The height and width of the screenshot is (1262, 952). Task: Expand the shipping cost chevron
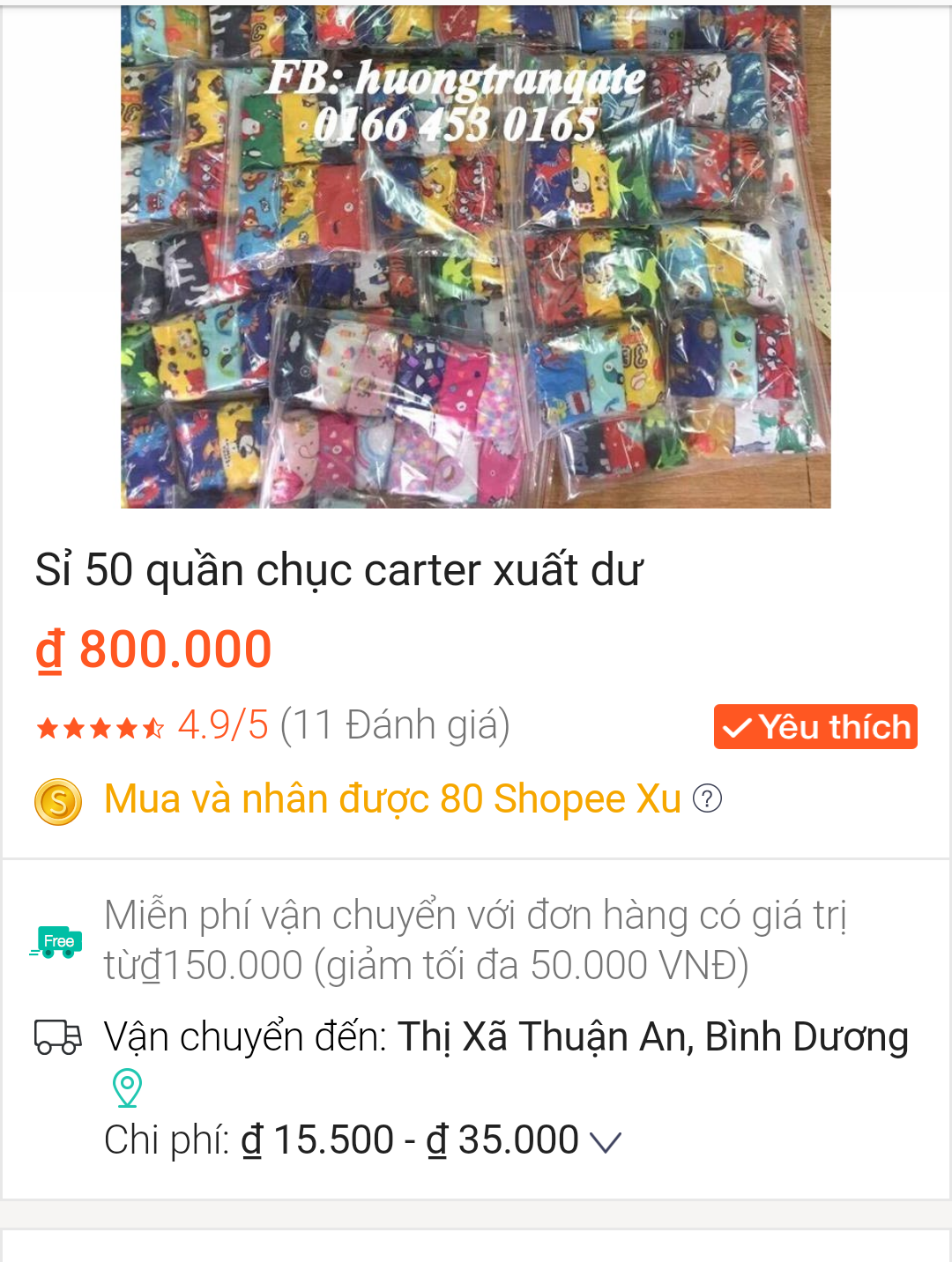point(606,1142)
